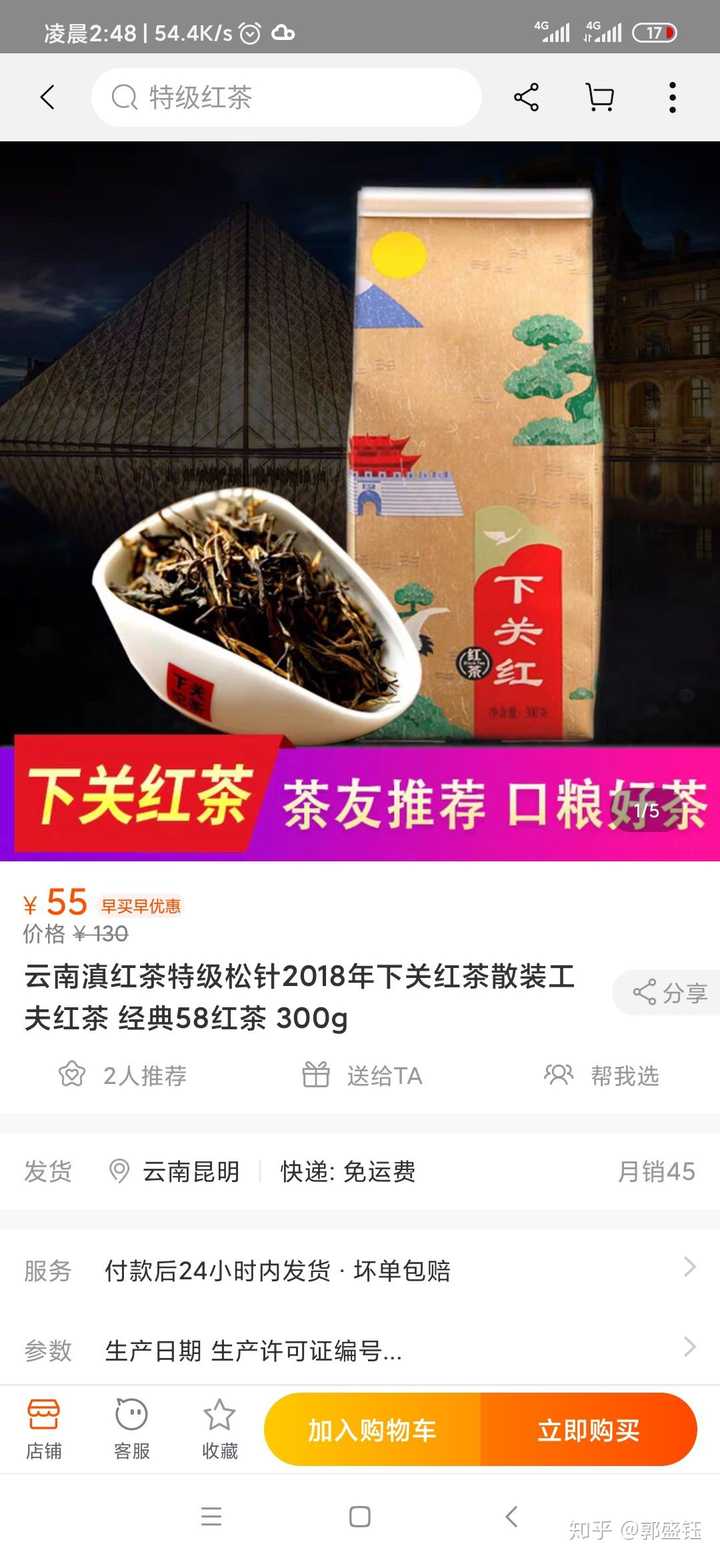Viewport: 720px width, 1560px height.
Task: Go back using the top arrow
Action: 47,97
